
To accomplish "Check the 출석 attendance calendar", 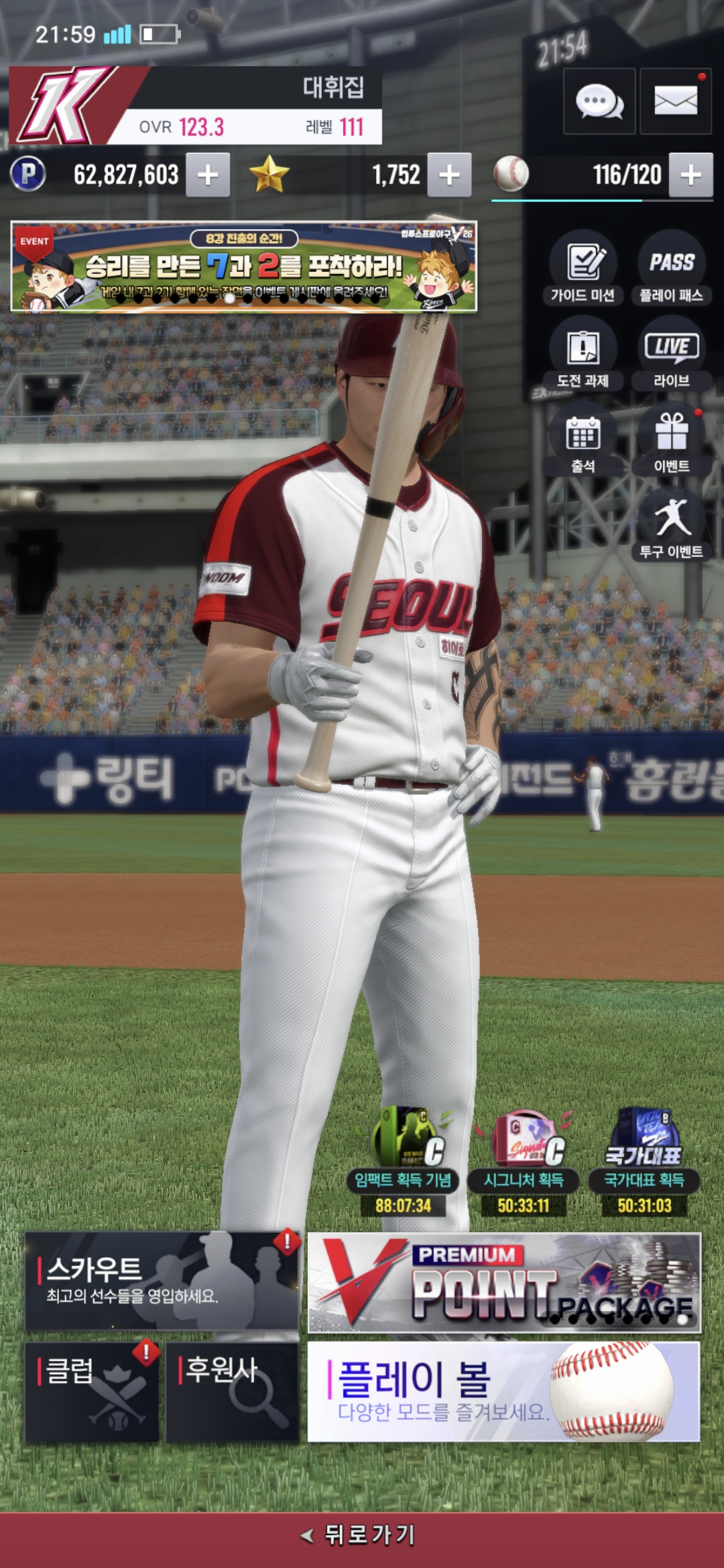I will 583,440.
